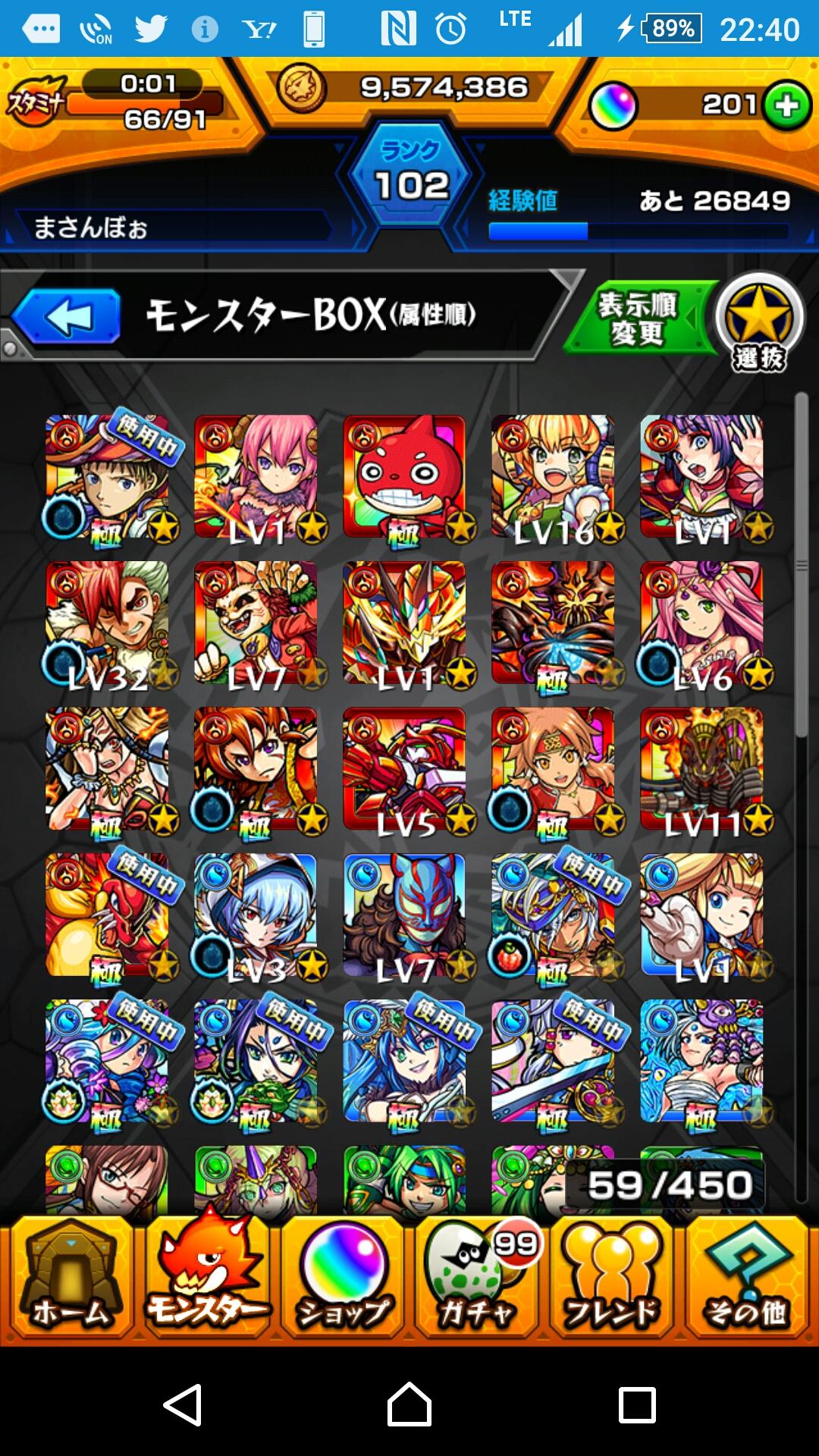819x1456 pixels.
Task: Choose the red-haired monster labeled LV32
Action: 107,623
